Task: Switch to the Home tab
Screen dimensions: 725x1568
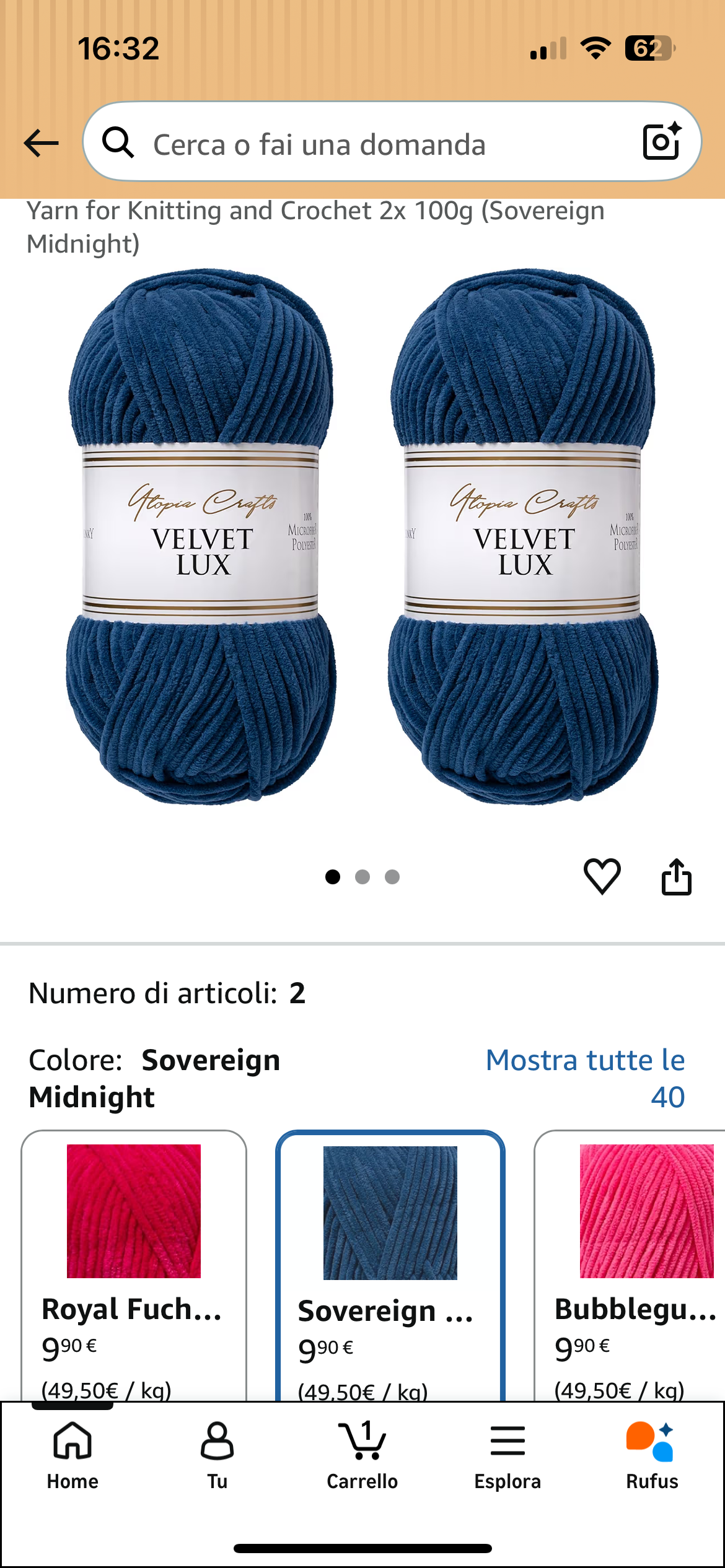Action: pos(72,1455)
